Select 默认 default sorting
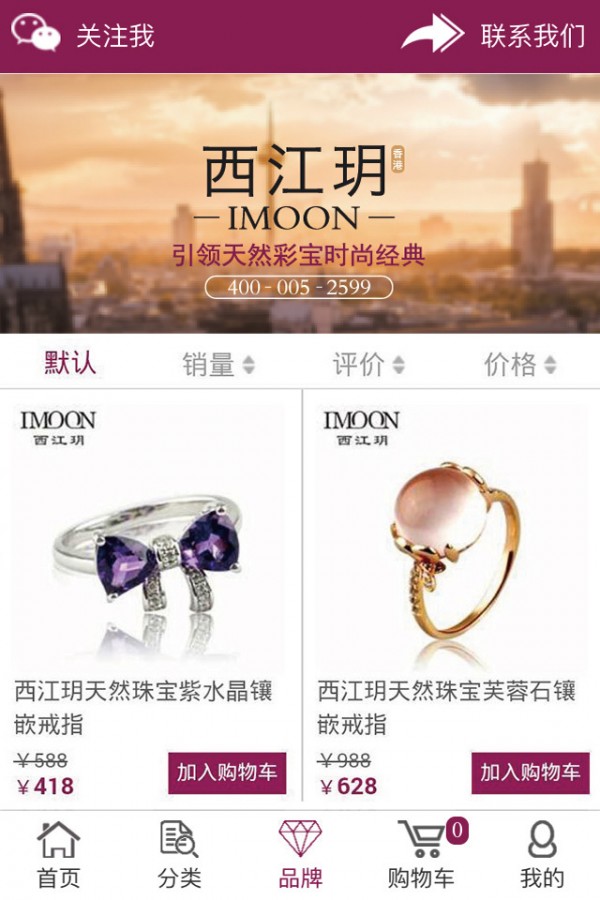 (x=70, y=363)
